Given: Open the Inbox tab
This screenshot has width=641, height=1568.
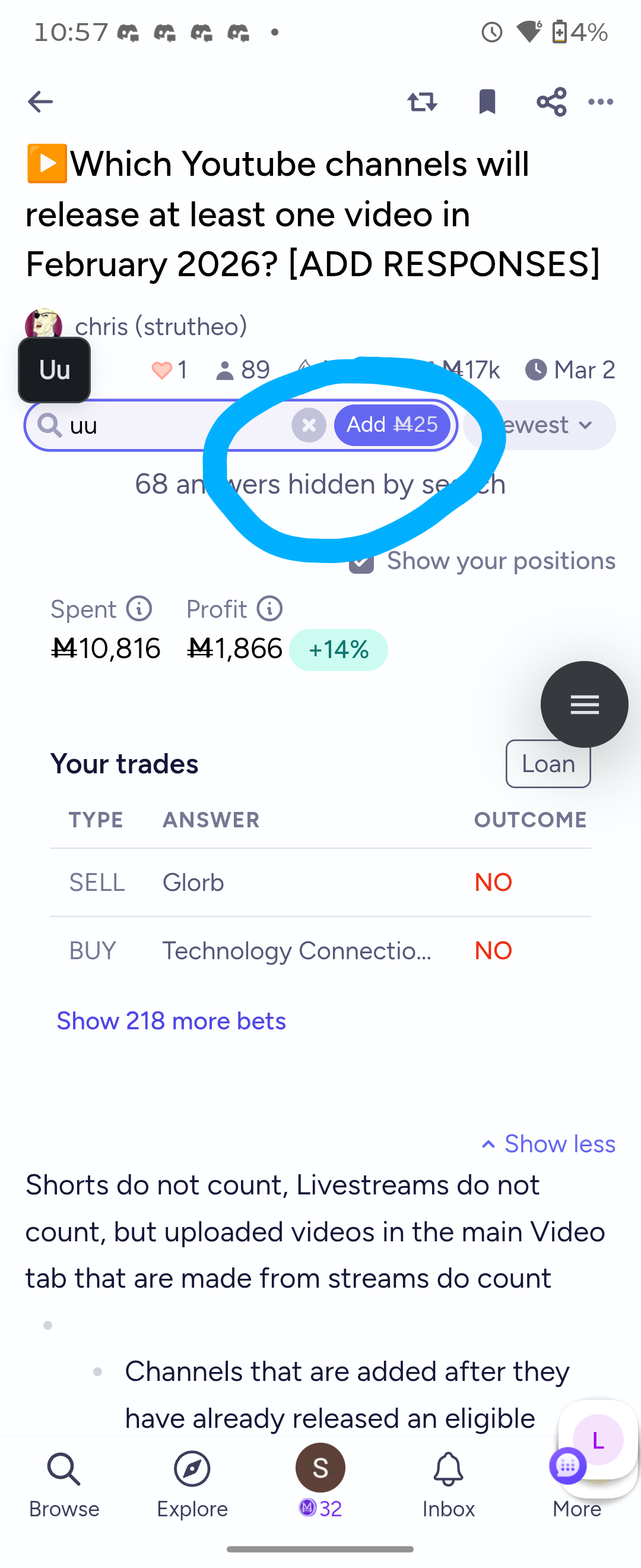Looking at the screenshot, I should pyautogui.click(x=448, y=1484).
